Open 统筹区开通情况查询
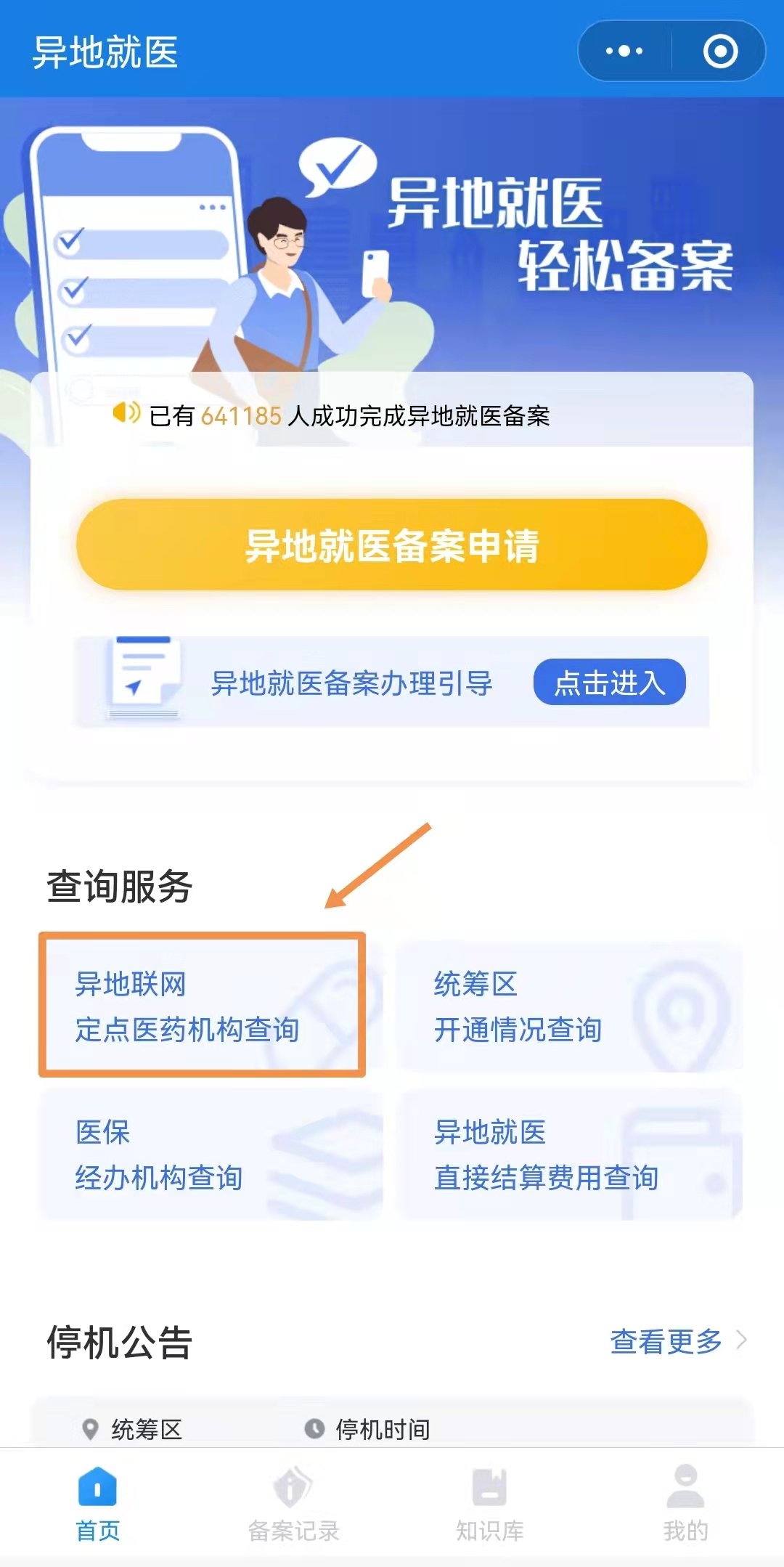The width and height of the screenshot is (784, 1567). (570, 1007)
